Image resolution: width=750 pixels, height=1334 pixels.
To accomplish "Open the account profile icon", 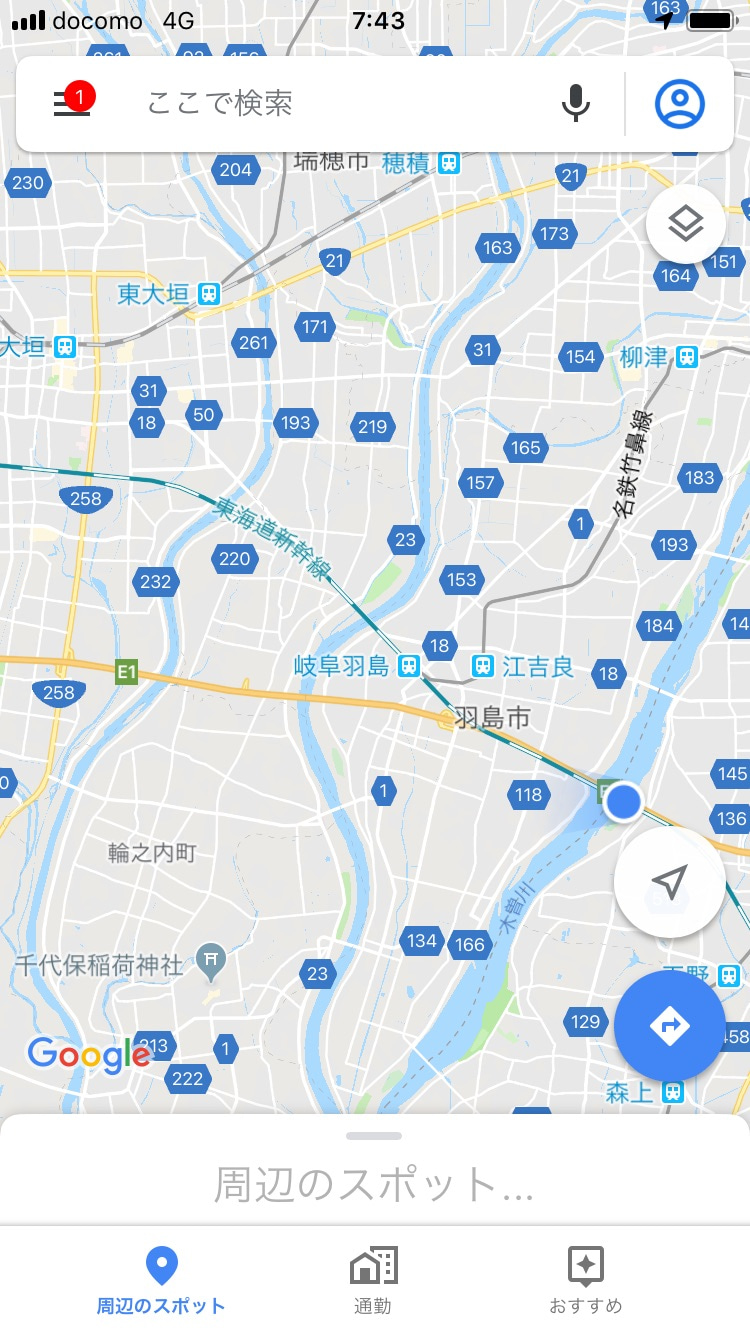I will (x=680, y=103).
